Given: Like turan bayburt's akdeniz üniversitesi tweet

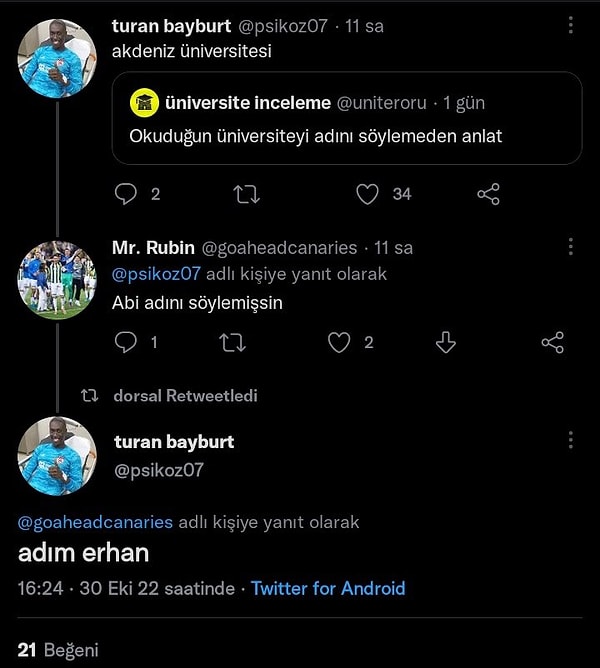Looking at the screenshot, I should [368, 194].
